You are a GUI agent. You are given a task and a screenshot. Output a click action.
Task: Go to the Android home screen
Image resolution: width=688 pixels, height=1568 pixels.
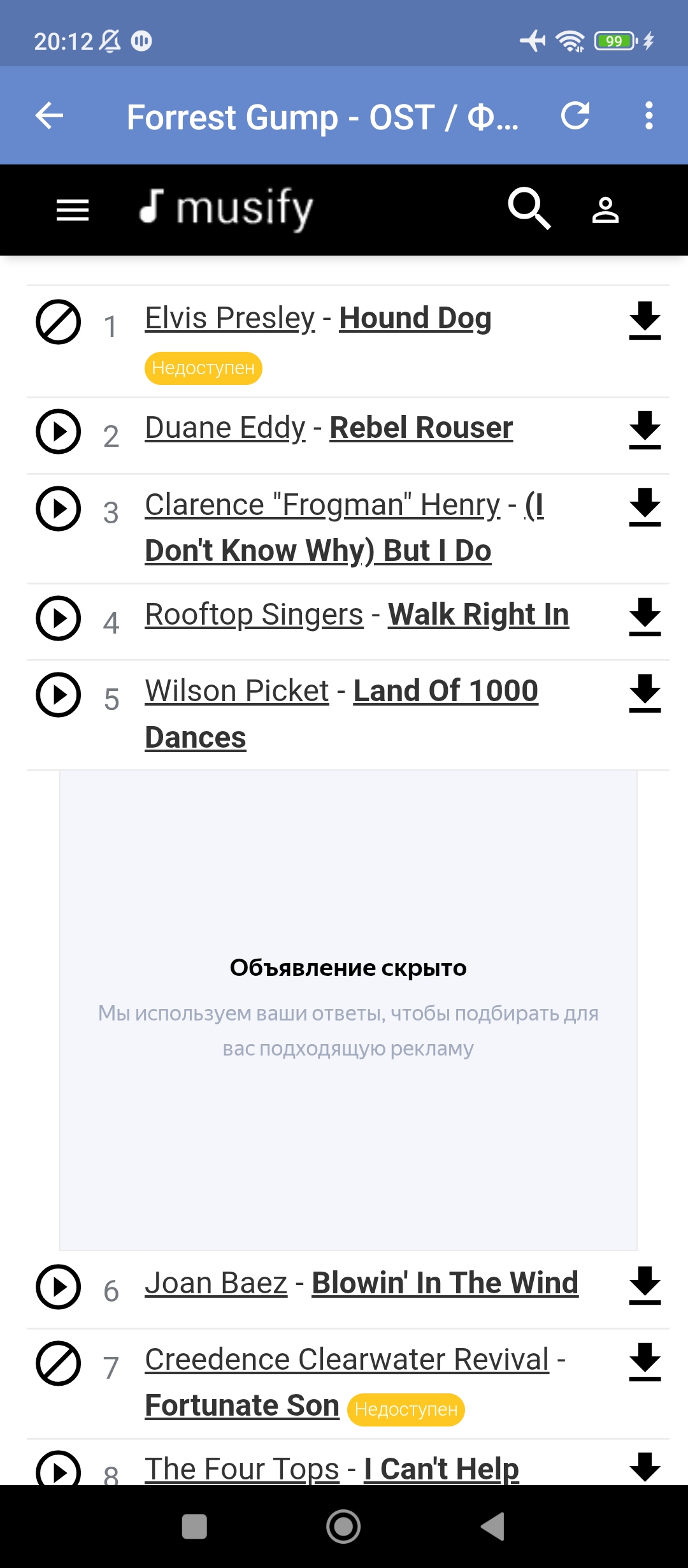pos(343,1527)
